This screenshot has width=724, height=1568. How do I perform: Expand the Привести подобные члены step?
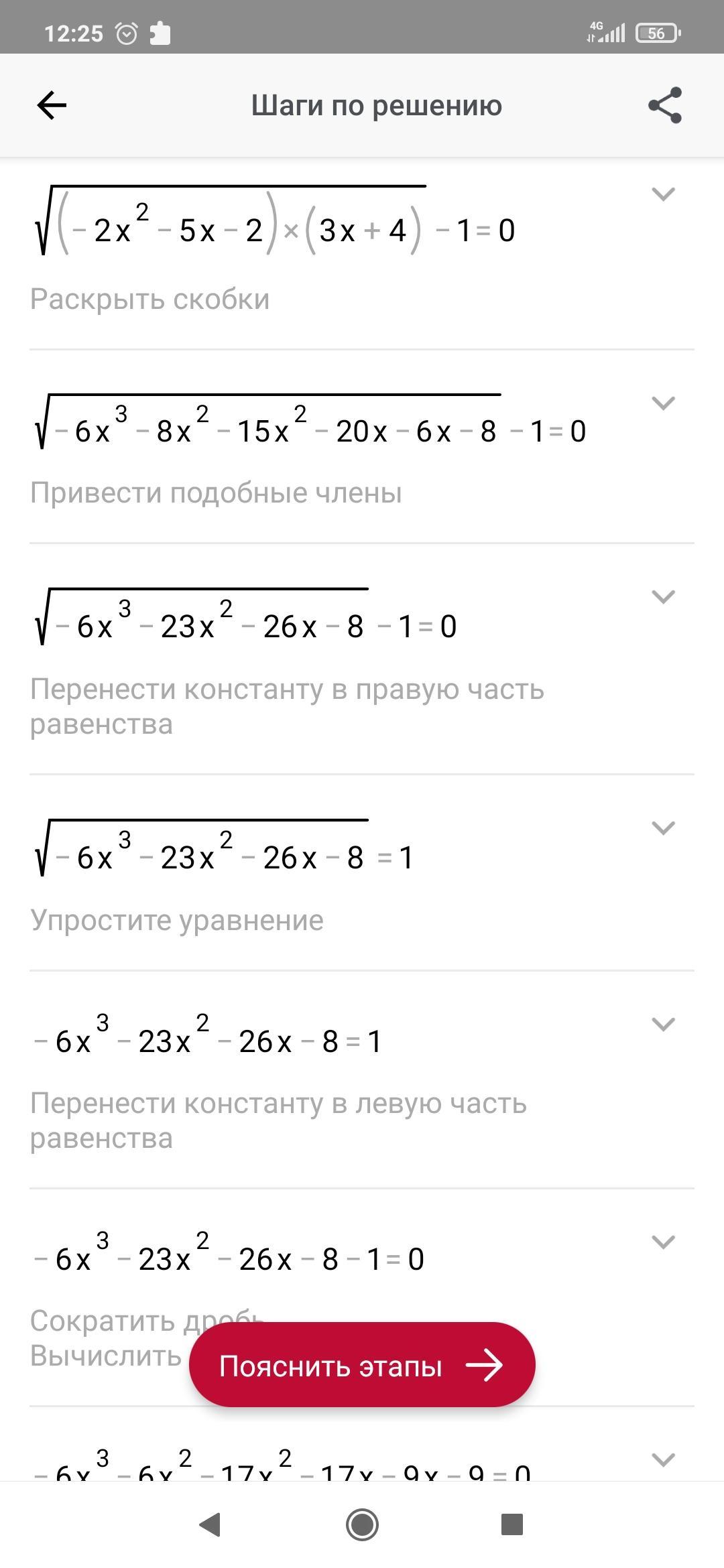[663, 403]
